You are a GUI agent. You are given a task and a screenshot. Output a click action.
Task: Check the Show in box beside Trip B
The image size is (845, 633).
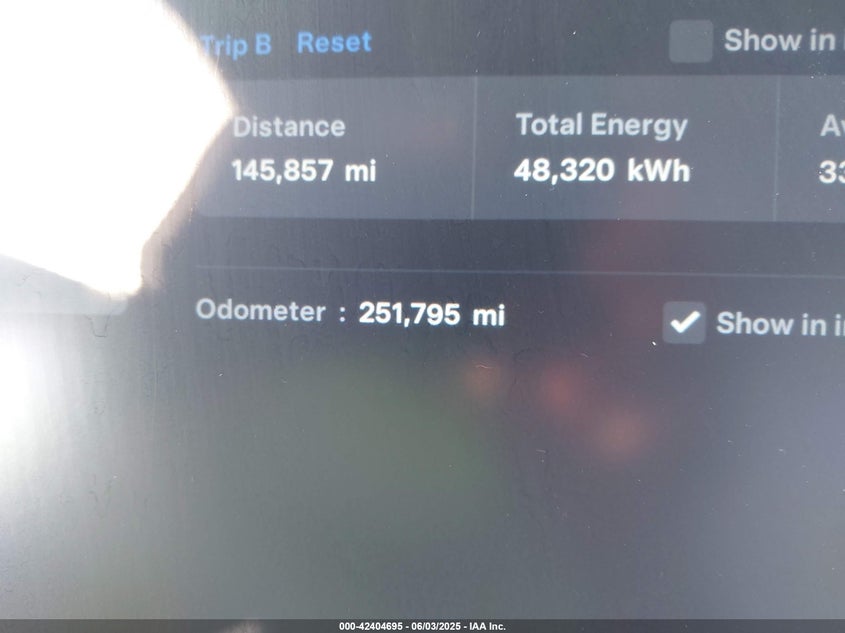coord(691,42)
